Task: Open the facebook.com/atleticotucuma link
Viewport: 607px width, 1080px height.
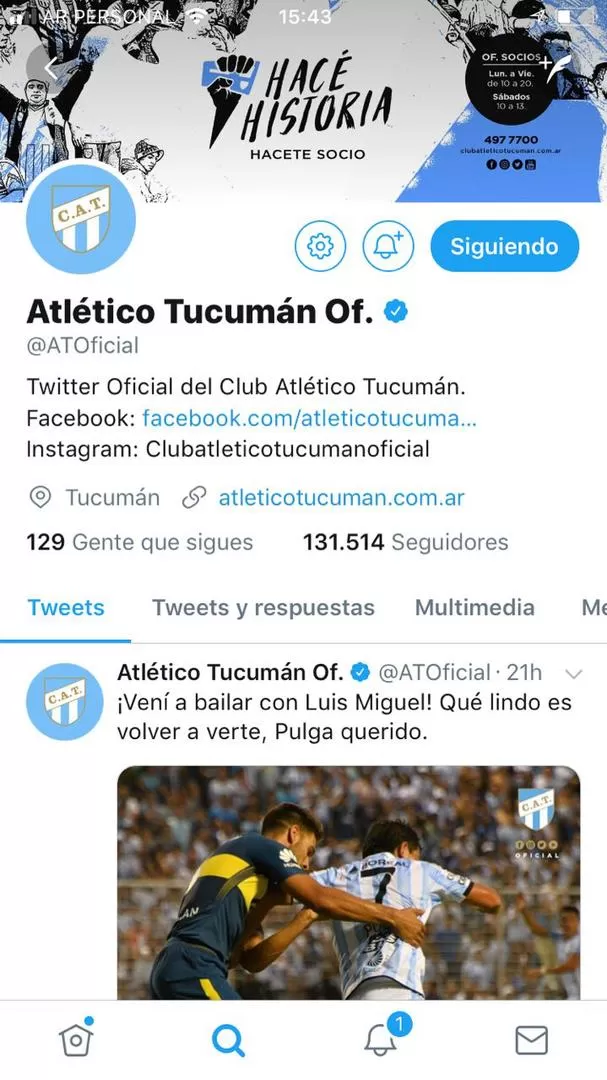Action: pos(309,416)
